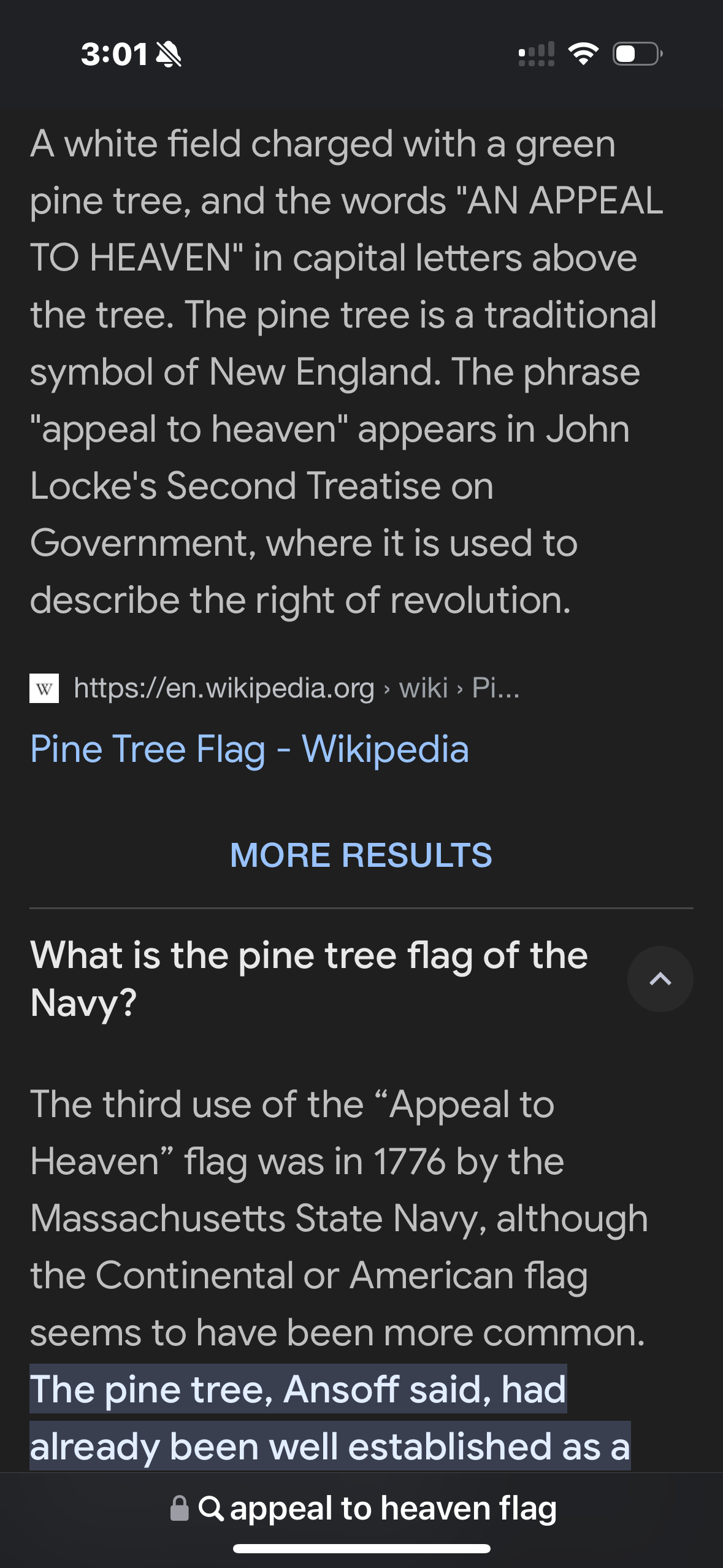Collapse the pine tree flag Navy question

click(x=660, y=979)
